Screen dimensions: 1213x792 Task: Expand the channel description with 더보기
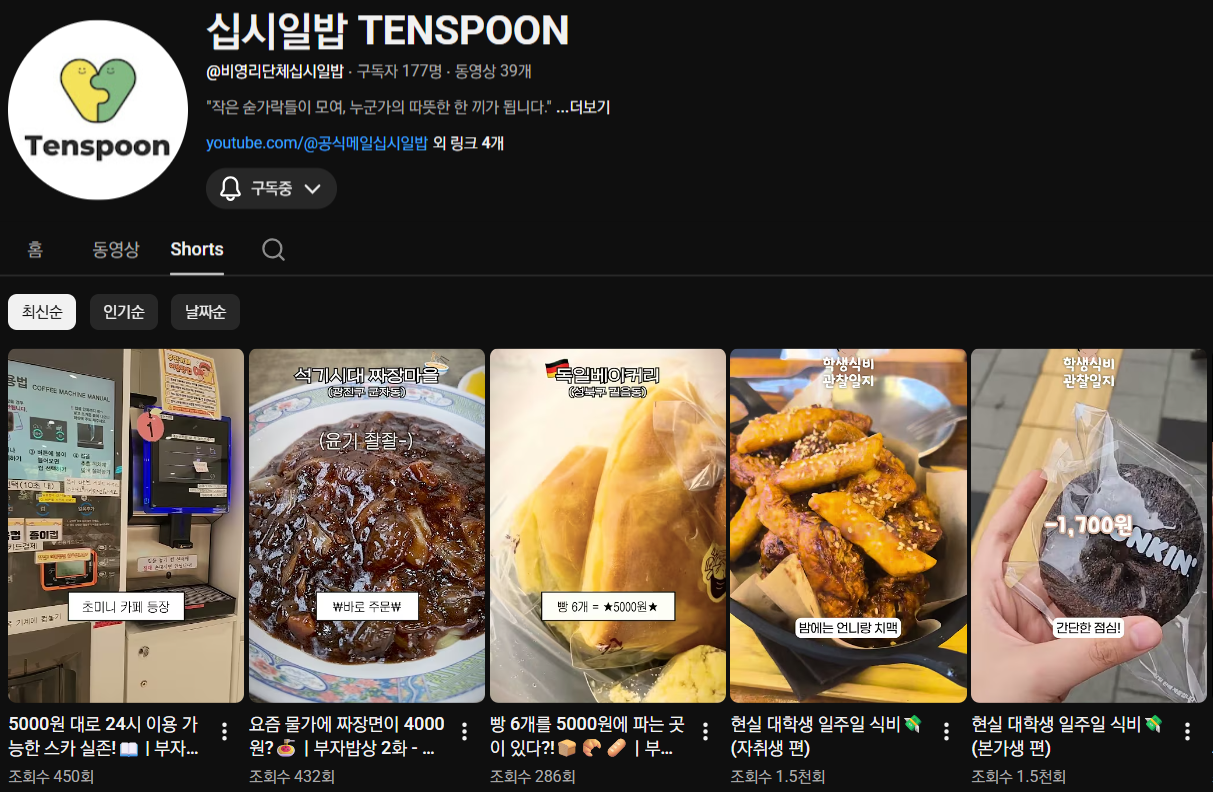[583, 107]
